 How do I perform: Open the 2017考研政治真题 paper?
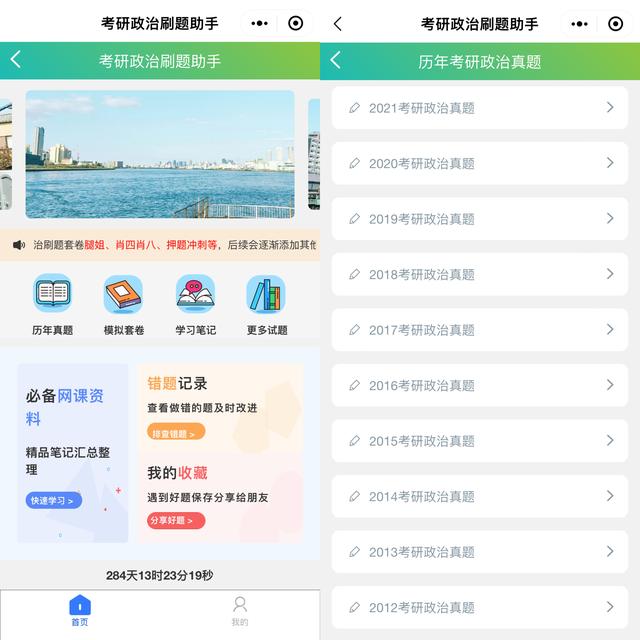pyautogui.click(x=480, y=330)
